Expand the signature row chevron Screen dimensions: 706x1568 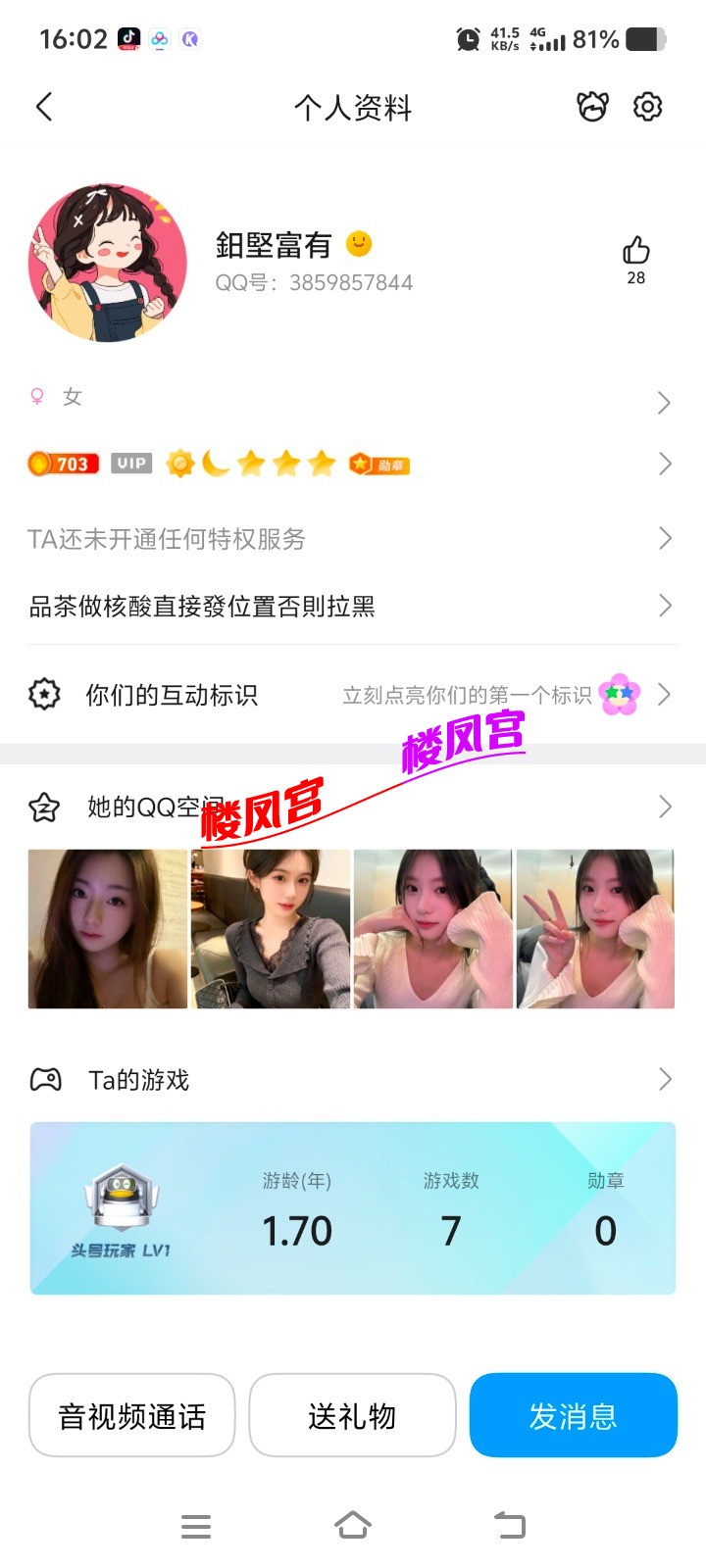click(664, 606)
